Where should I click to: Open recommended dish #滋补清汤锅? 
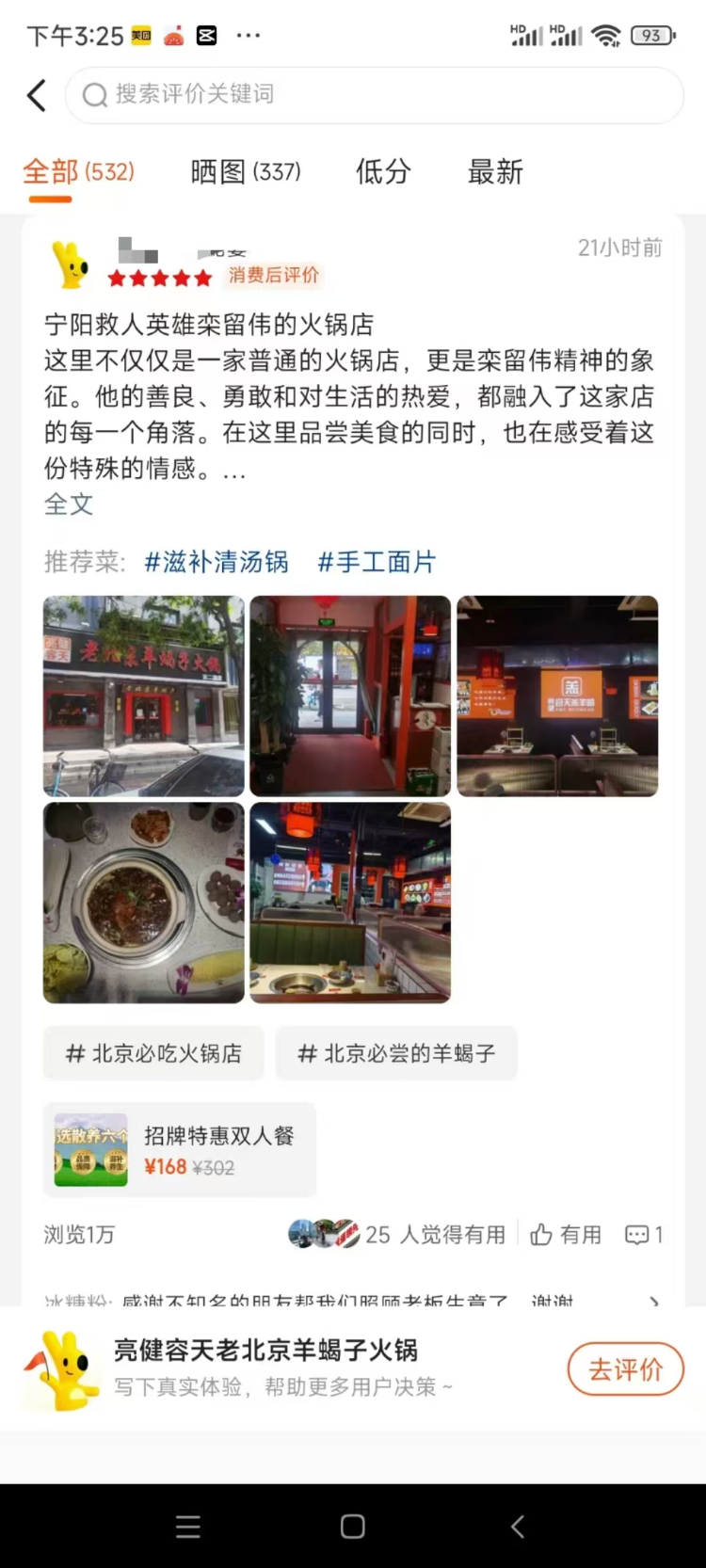point(217,562)
